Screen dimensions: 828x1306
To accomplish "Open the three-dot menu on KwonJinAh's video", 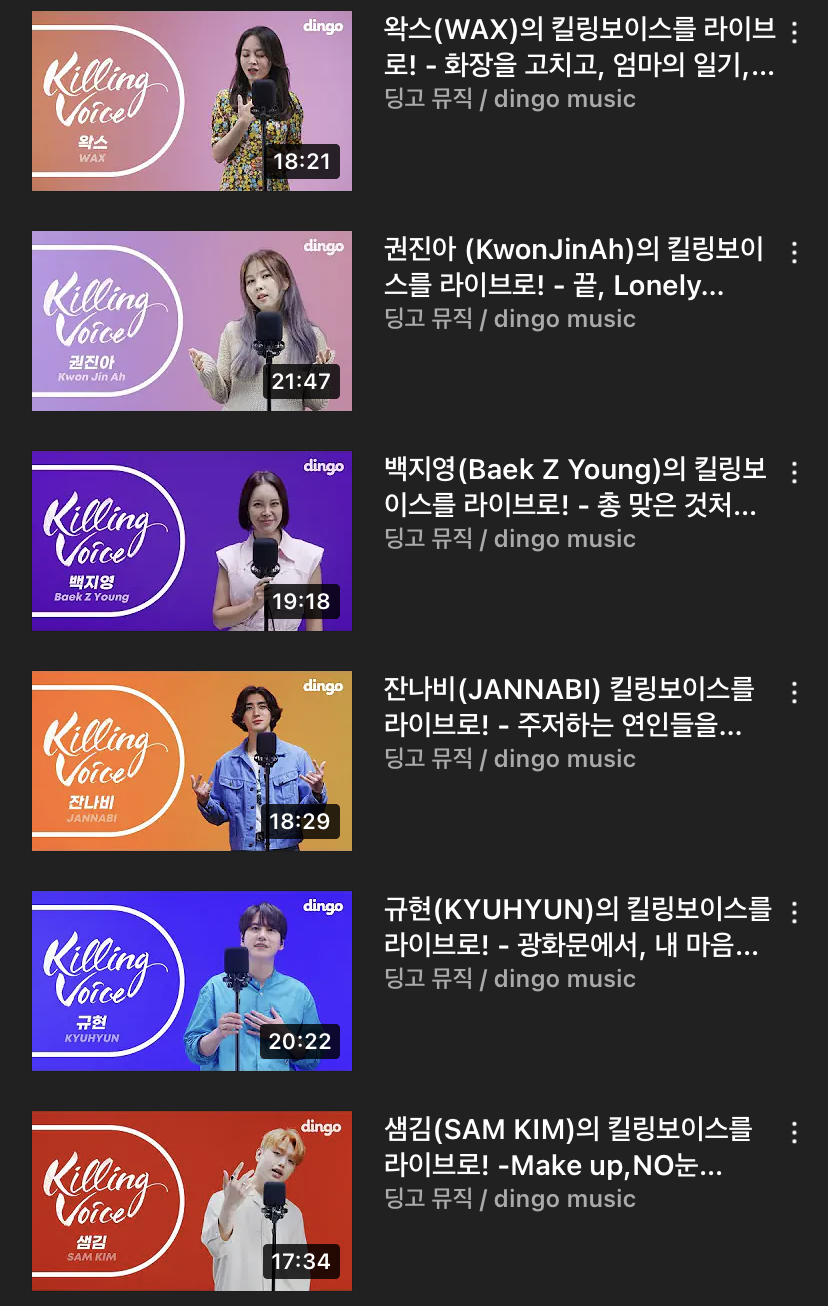I will (x=793, y=250).
